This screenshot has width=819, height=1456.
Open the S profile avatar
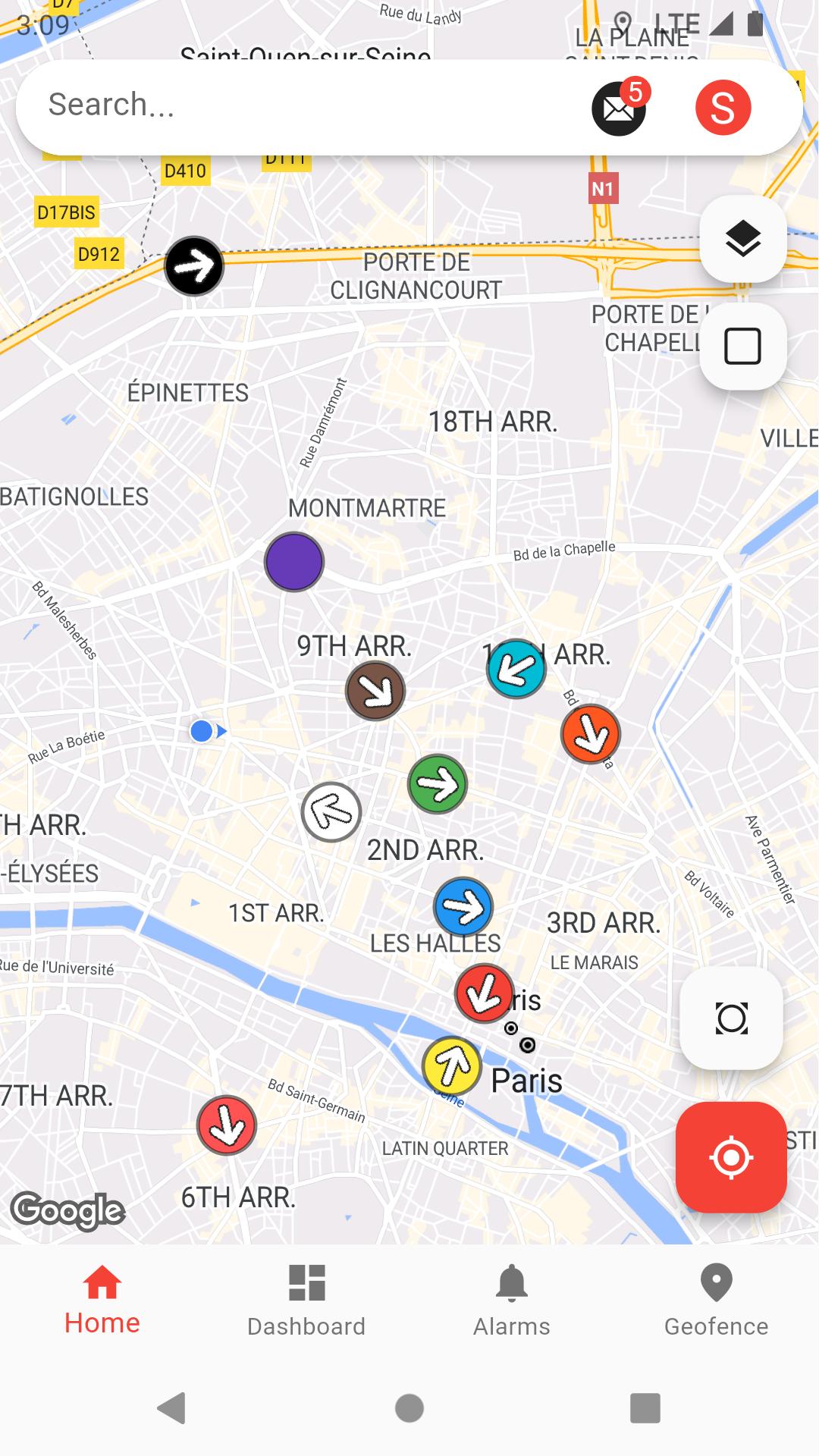coord(723,108)
